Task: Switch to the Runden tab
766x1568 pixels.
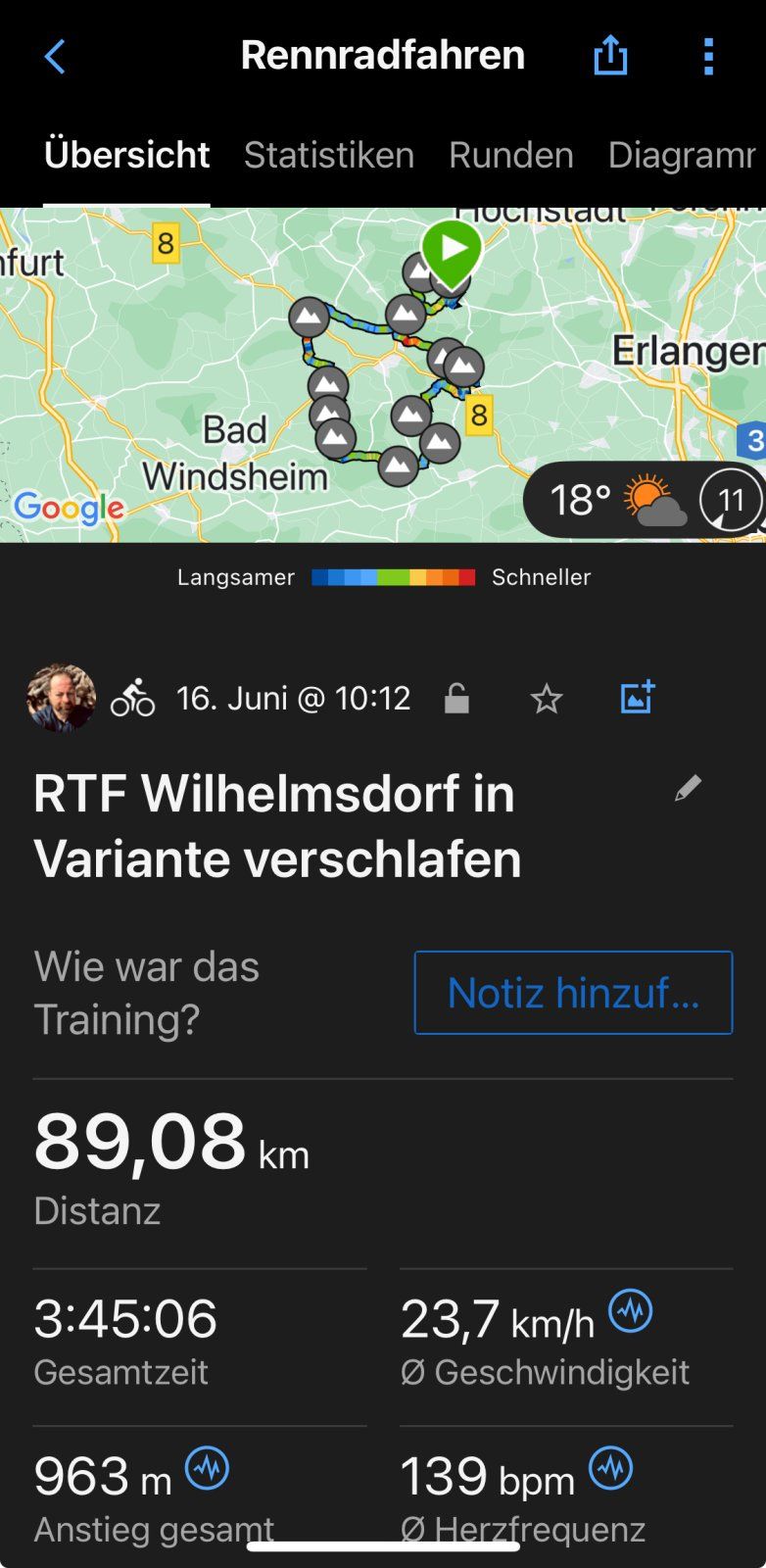Action: pos(510,155)
